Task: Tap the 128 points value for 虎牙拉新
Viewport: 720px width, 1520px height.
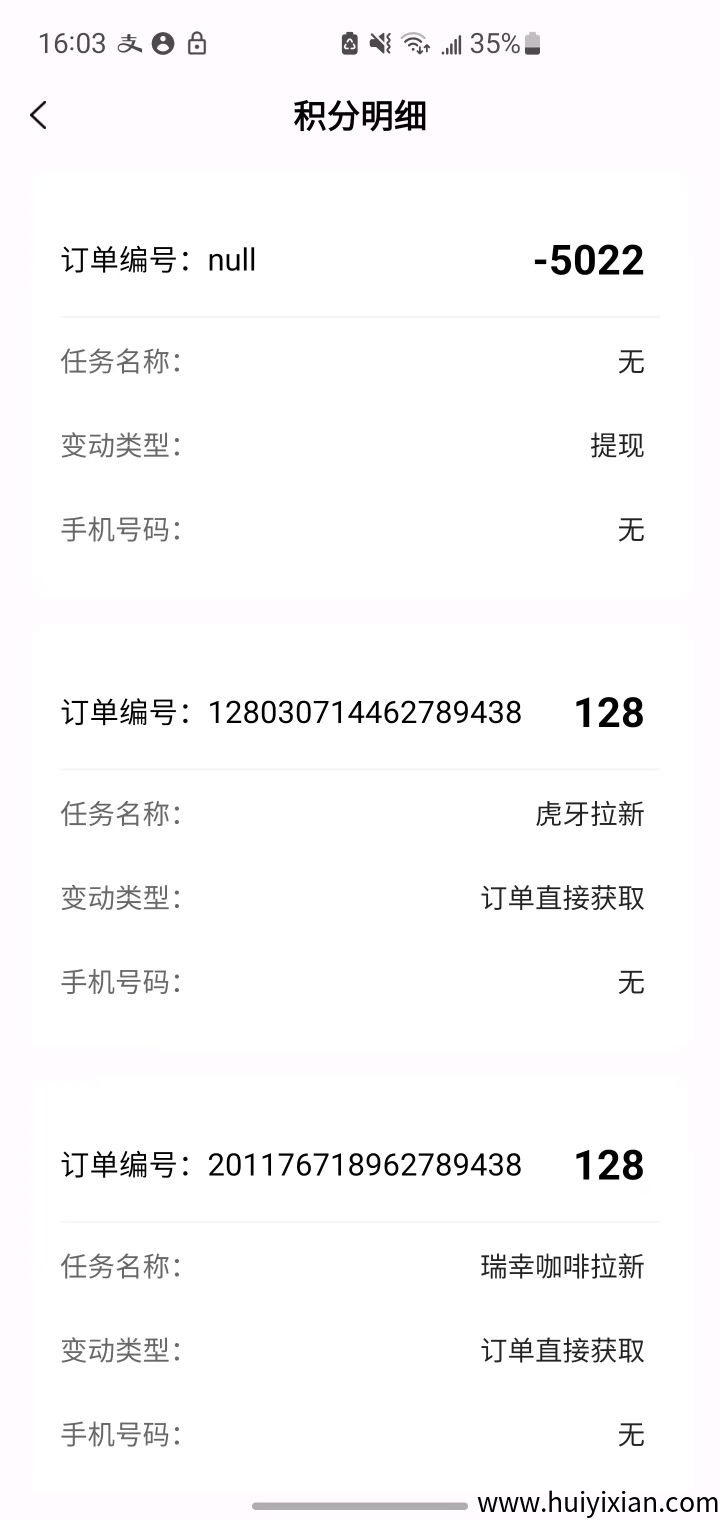Action: pos(607,712)
